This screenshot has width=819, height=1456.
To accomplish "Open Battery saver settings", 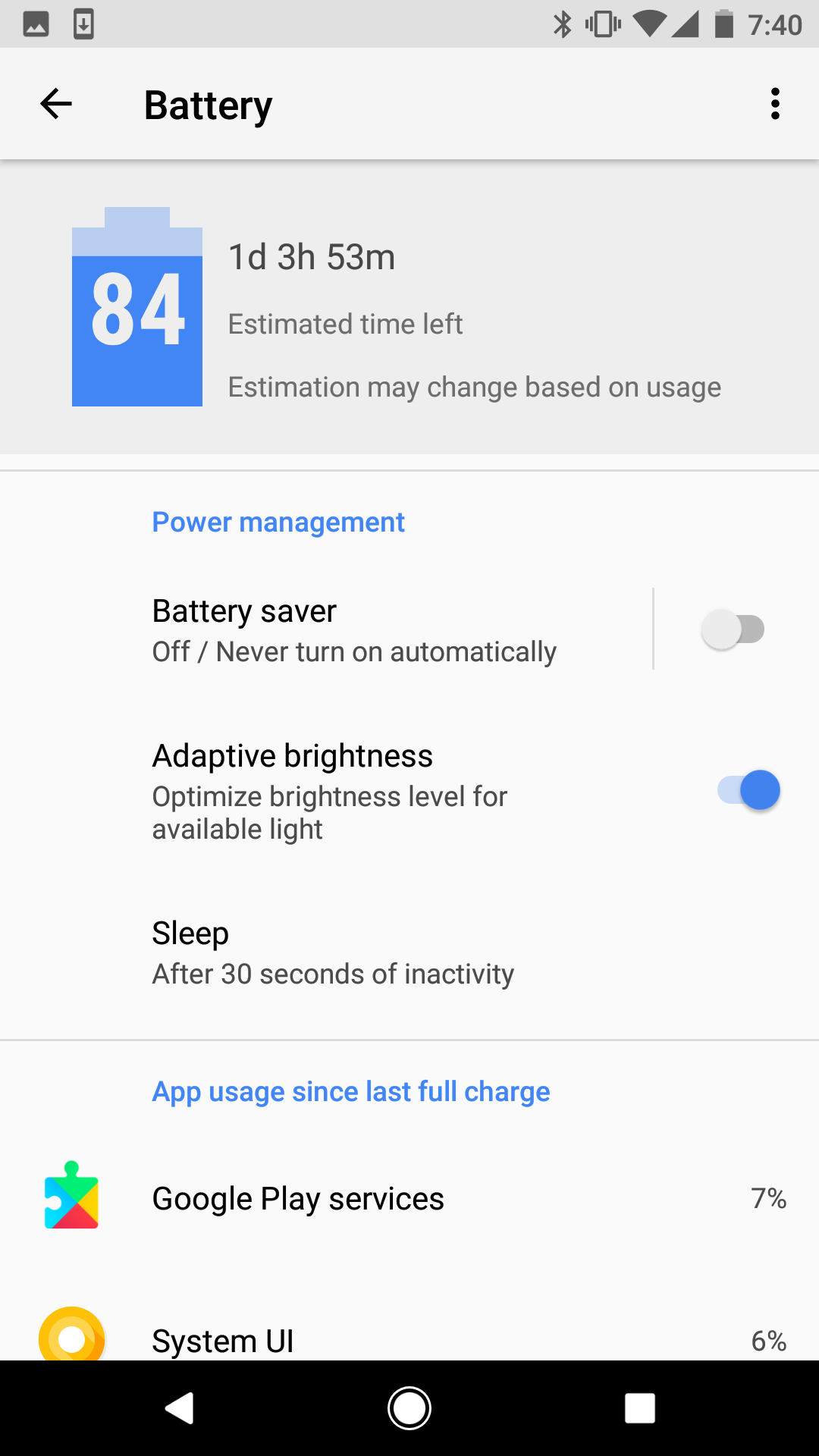I will (353, 630).
